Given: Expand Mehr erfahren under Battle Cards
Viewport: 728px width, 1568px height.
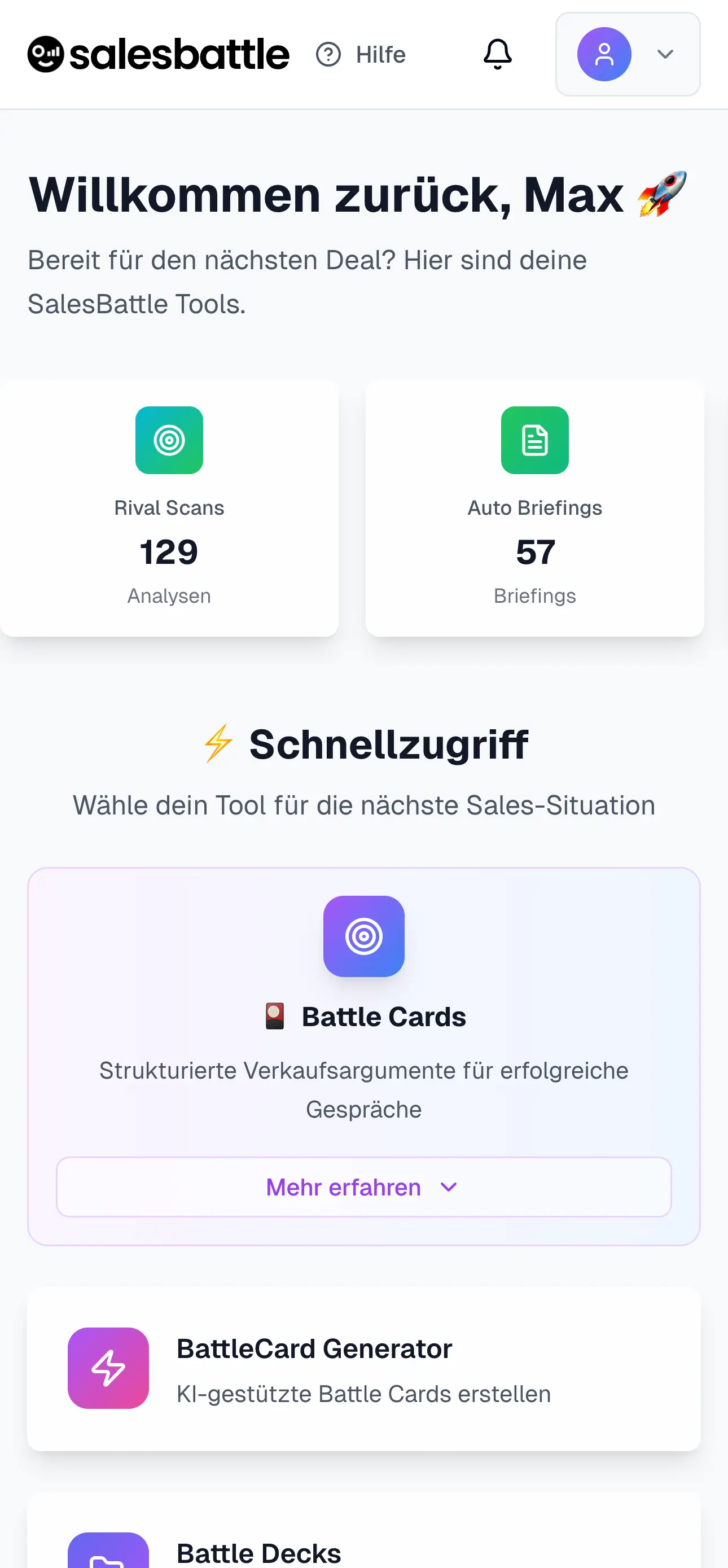Looking at the screenshot, I should 363,1187.
